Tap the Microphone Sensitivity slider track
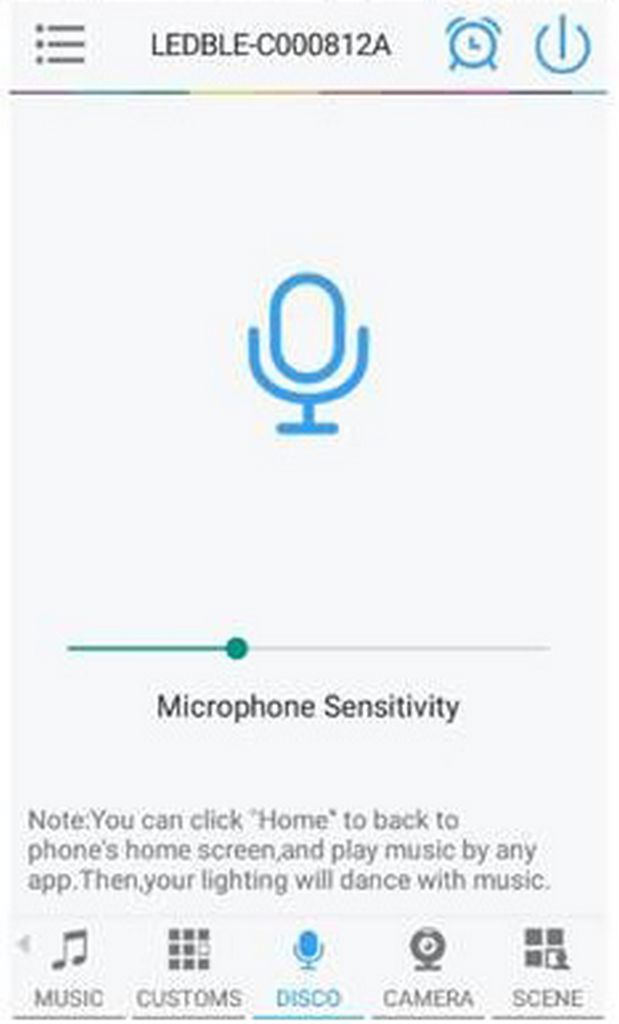619x1024 pixels. [x=308, y=648]
